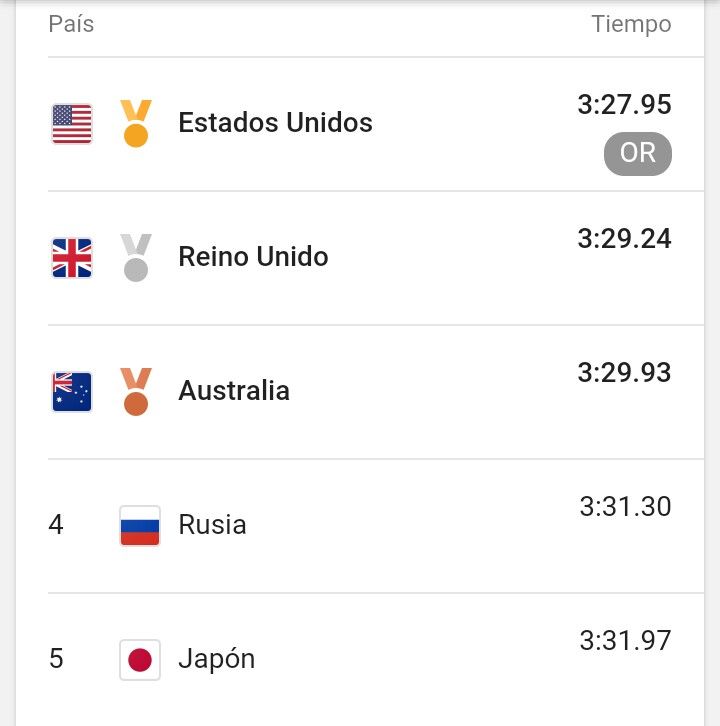720x726 pixels.
Task: Select the Australia row
Action: [x=233, y=391]
